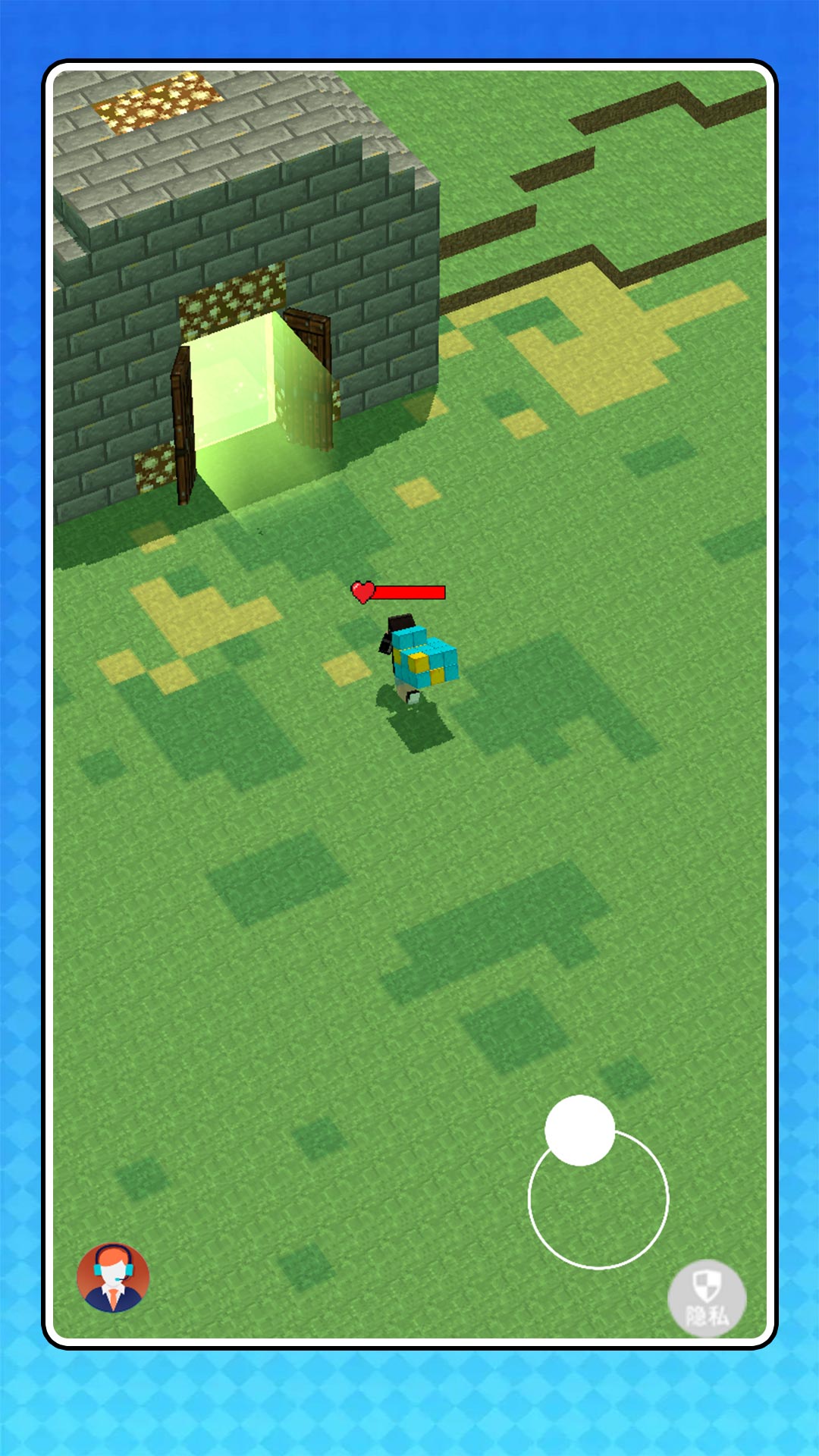Tap the white virtual joystick knob
This screenshot has width=819, height=1456.
579,1130
